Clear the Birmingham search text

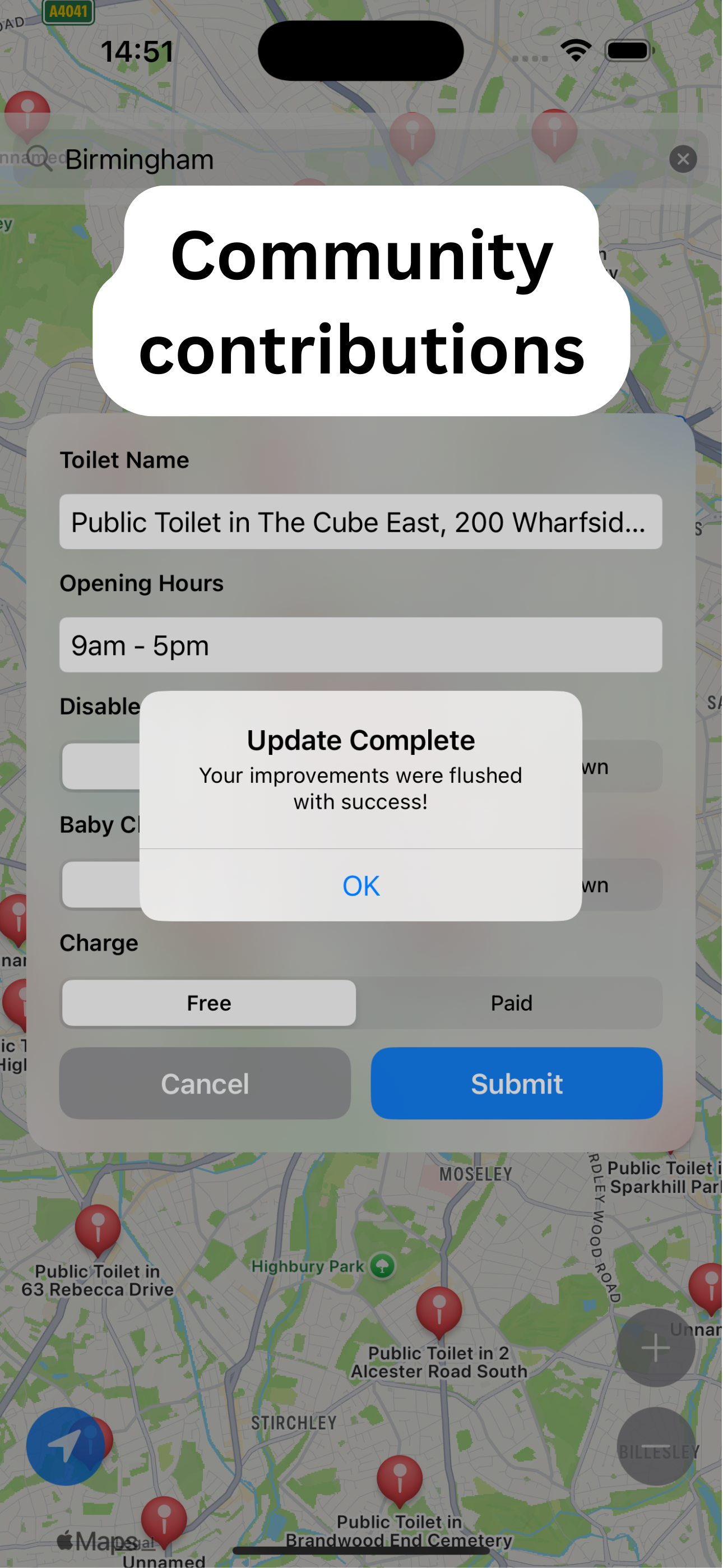(x=683, y=159)
